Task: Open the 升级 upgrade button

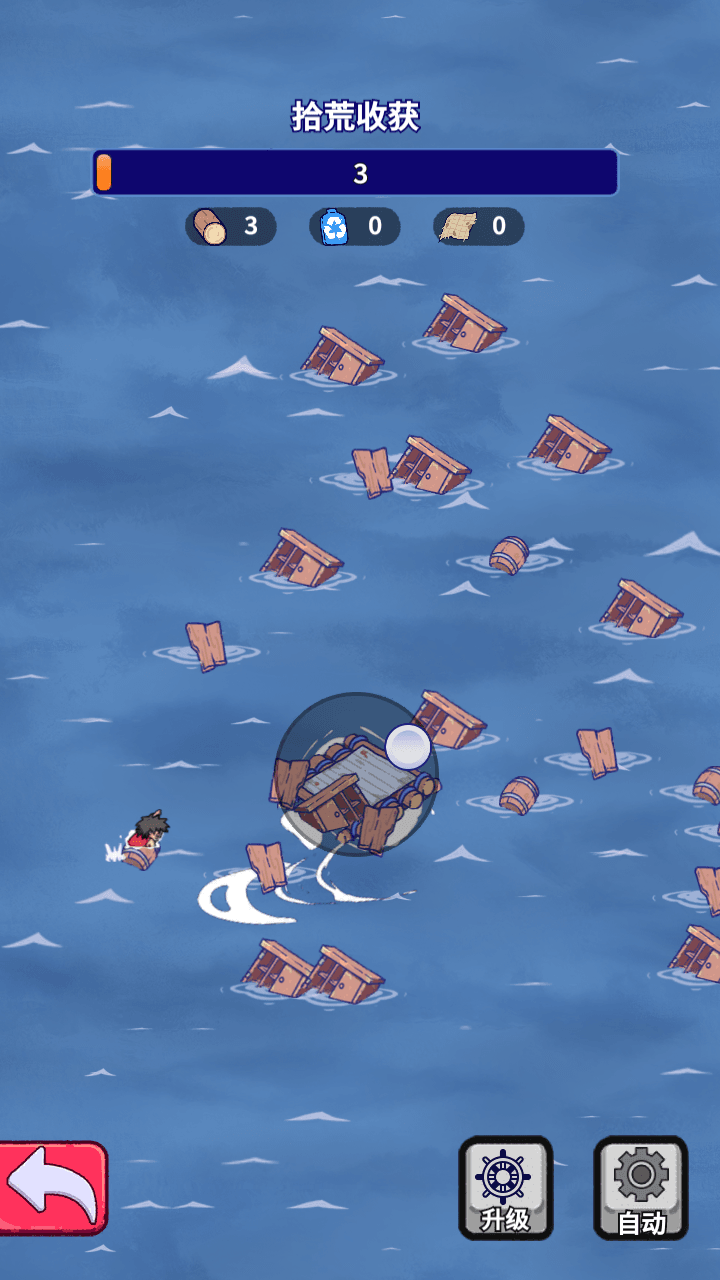Action: [506, 1188]
